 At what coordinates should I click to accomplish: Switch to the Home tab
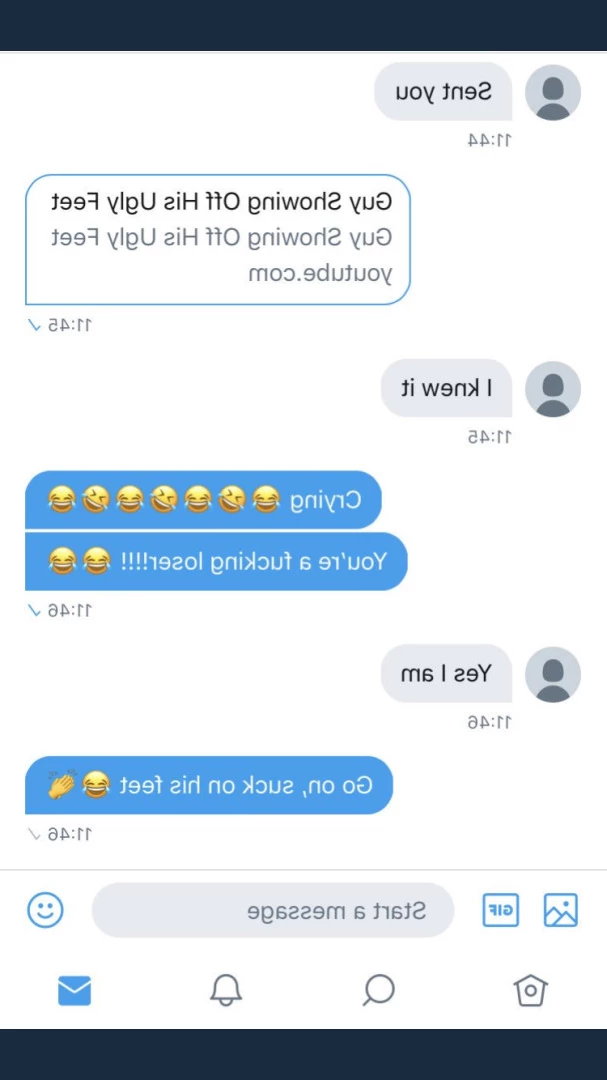[x=531, y=990]
